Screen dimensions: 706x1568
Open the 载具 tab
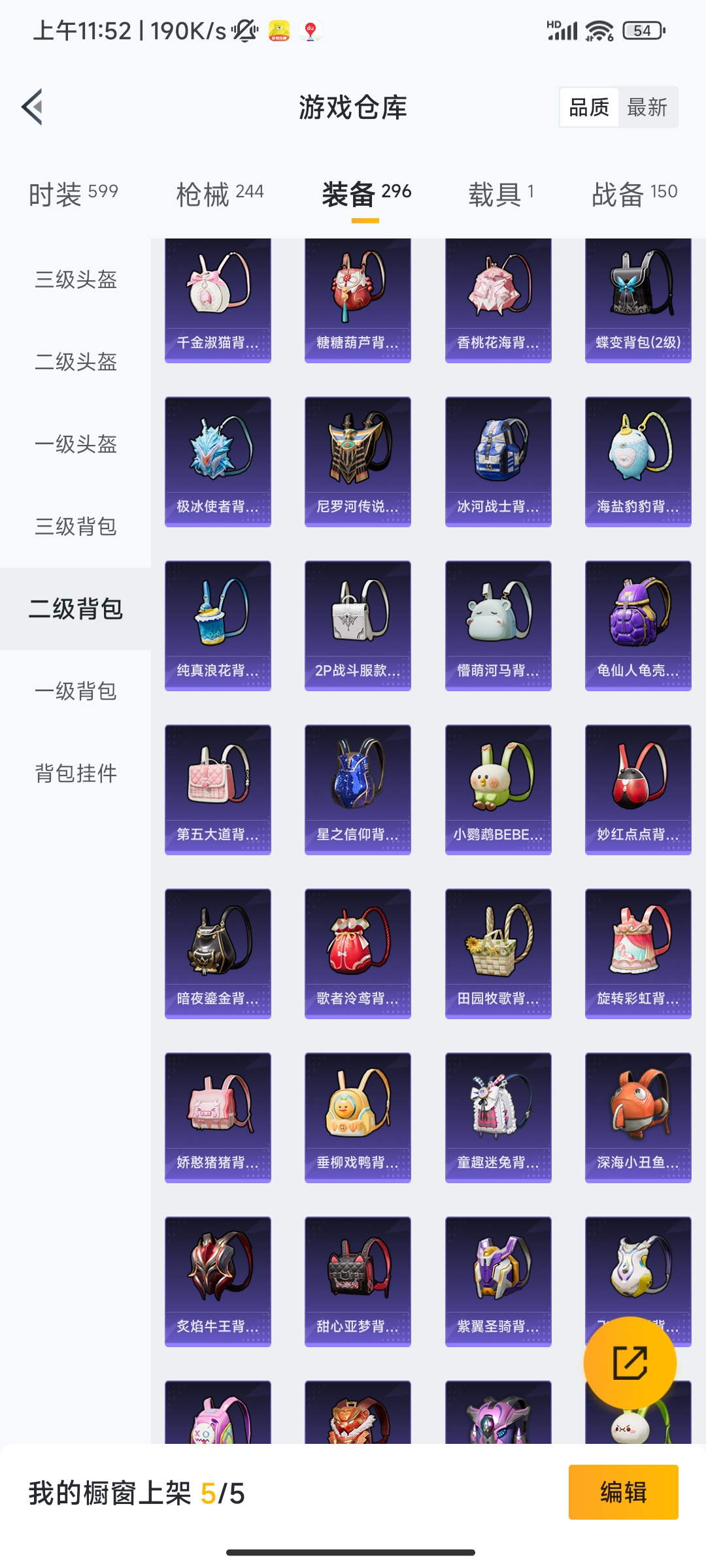point(501,194)
